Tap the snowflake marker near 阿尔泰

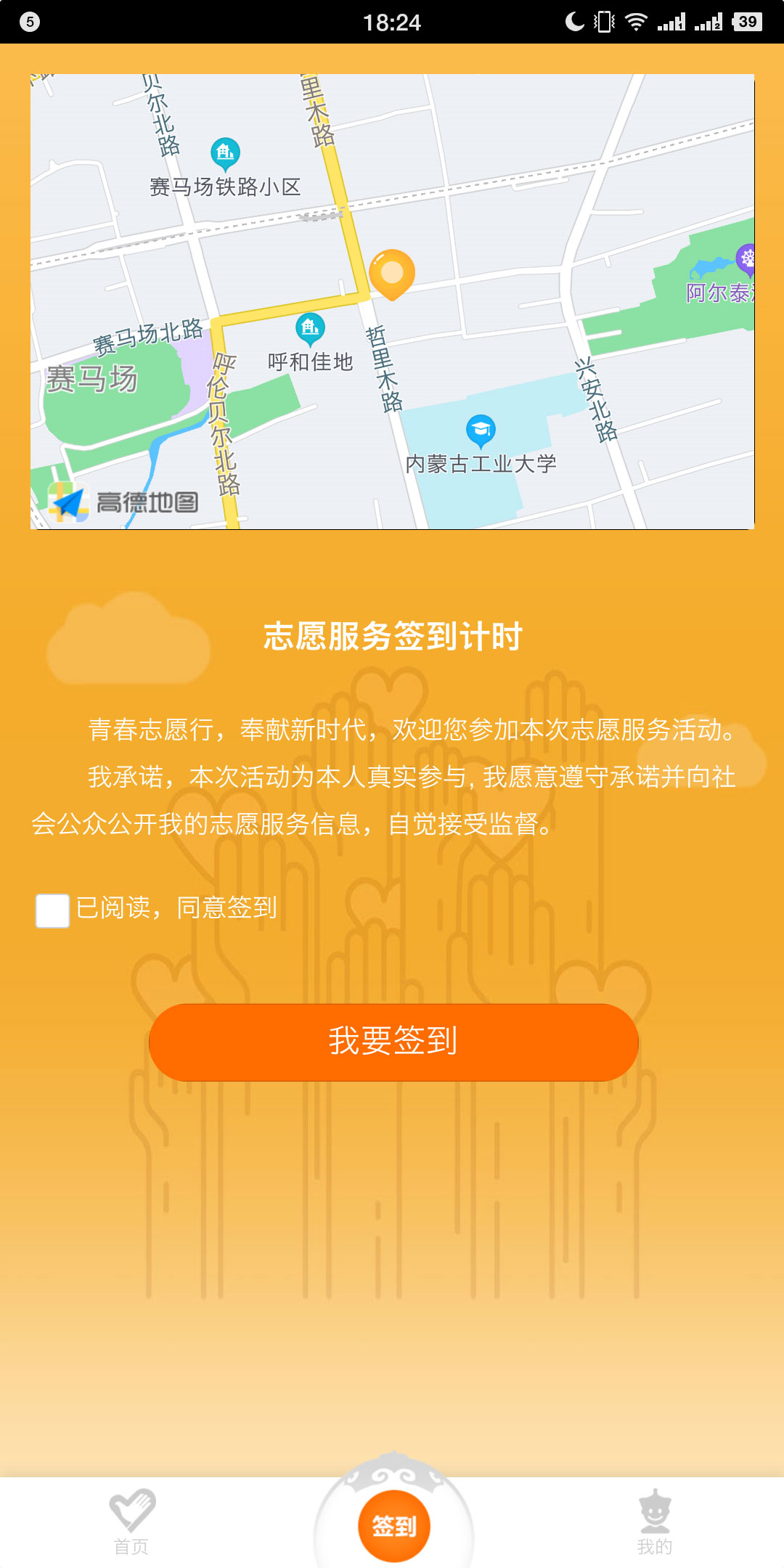[x=748, y=258]
